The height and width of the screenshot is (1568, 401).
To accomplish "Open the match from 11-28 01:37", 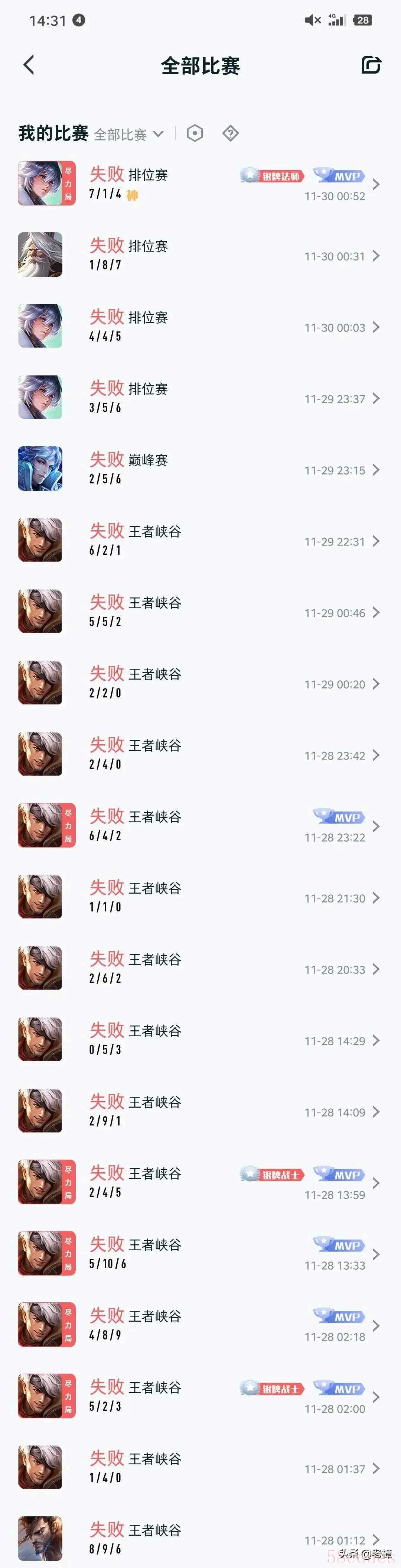I will click(x=201, y=1467).
